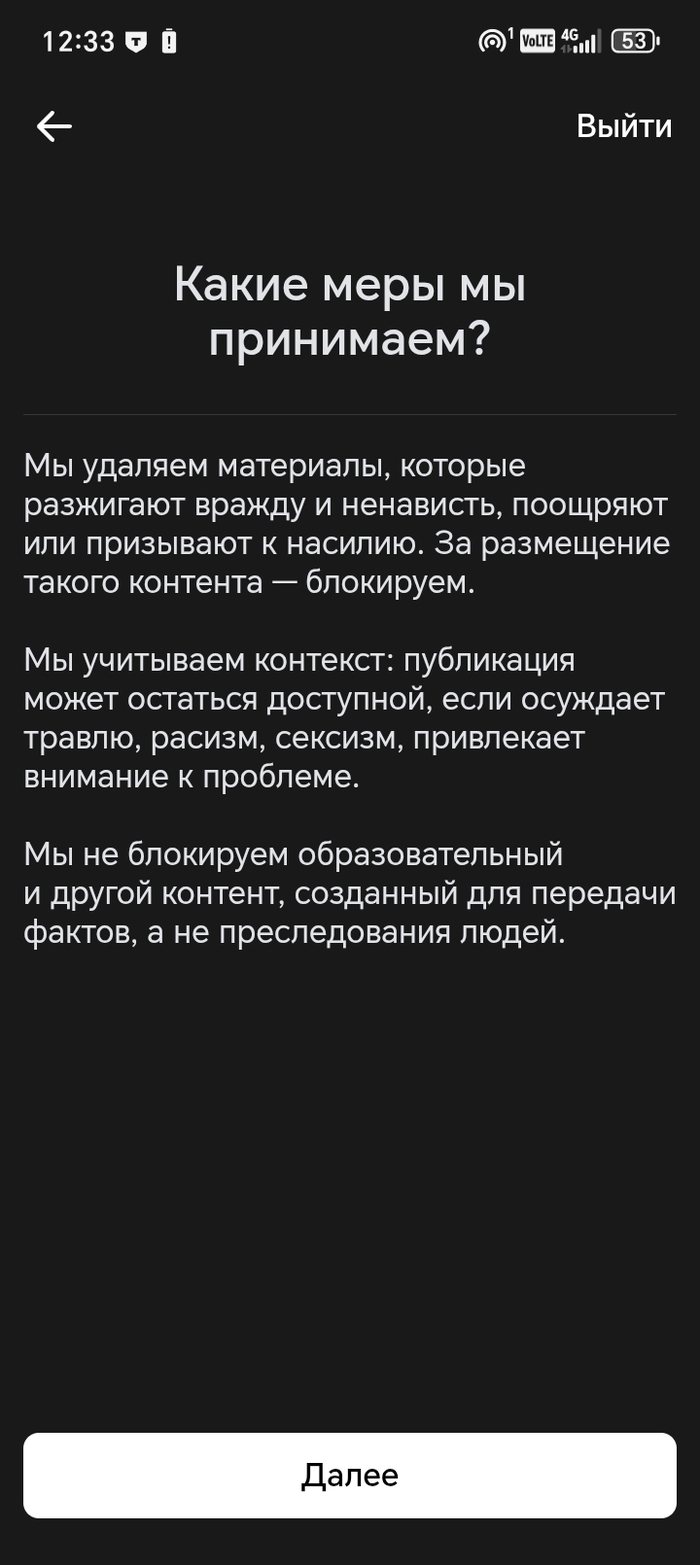The width and height of the screenshot is (700, 1565).
Task: Continue with the Далее button
Action: coord(350,1474)
